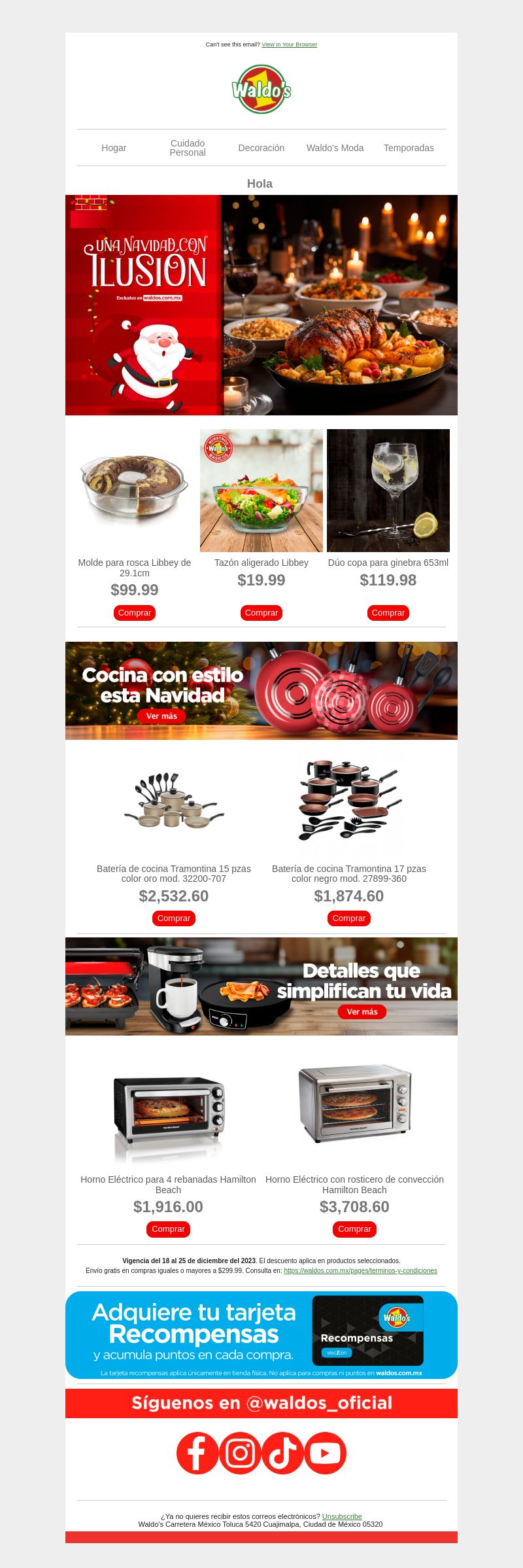Screen dimensions: 523x1568
Task: Go to the Hogar category
Action: (114, 148)
